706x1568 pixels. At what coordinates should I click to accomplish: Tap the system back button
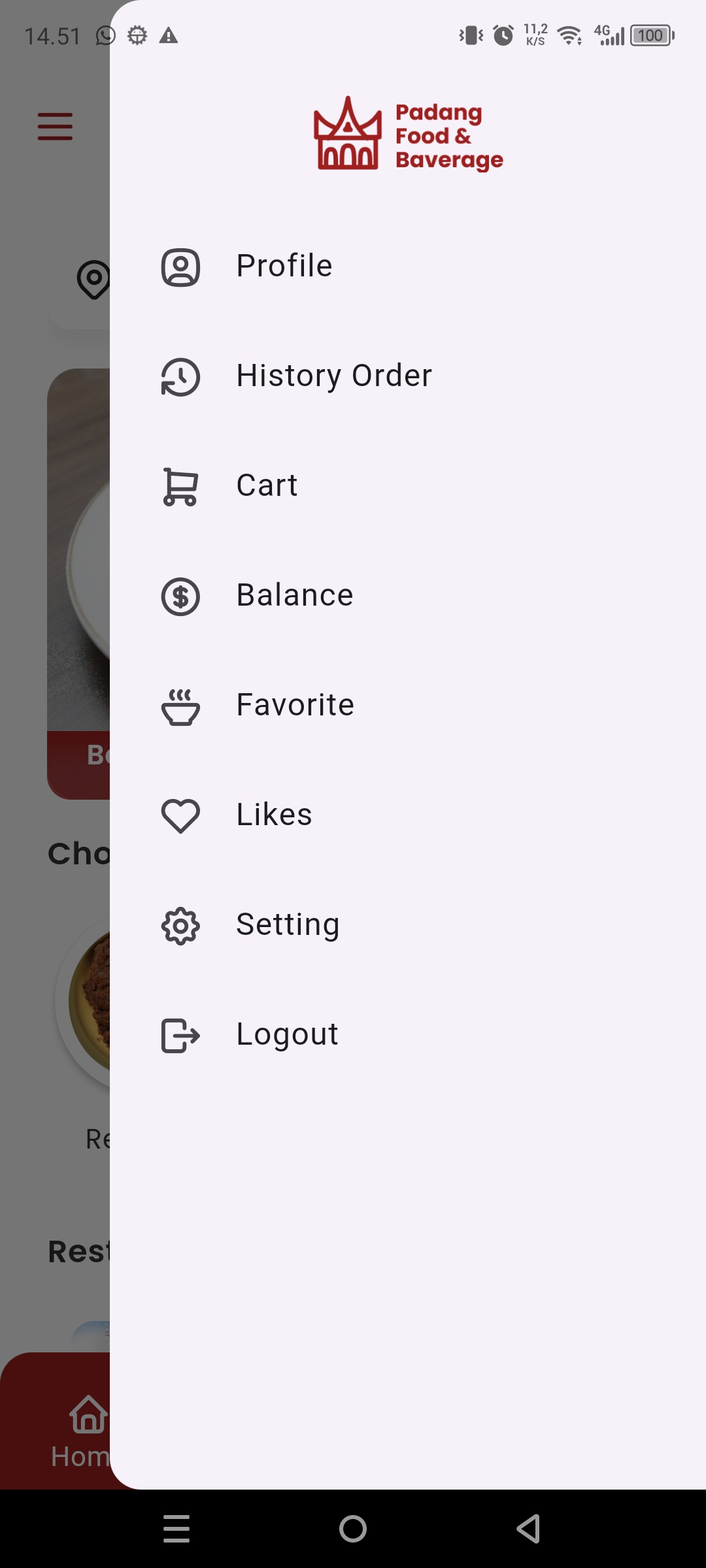(x=528, y=1529)
